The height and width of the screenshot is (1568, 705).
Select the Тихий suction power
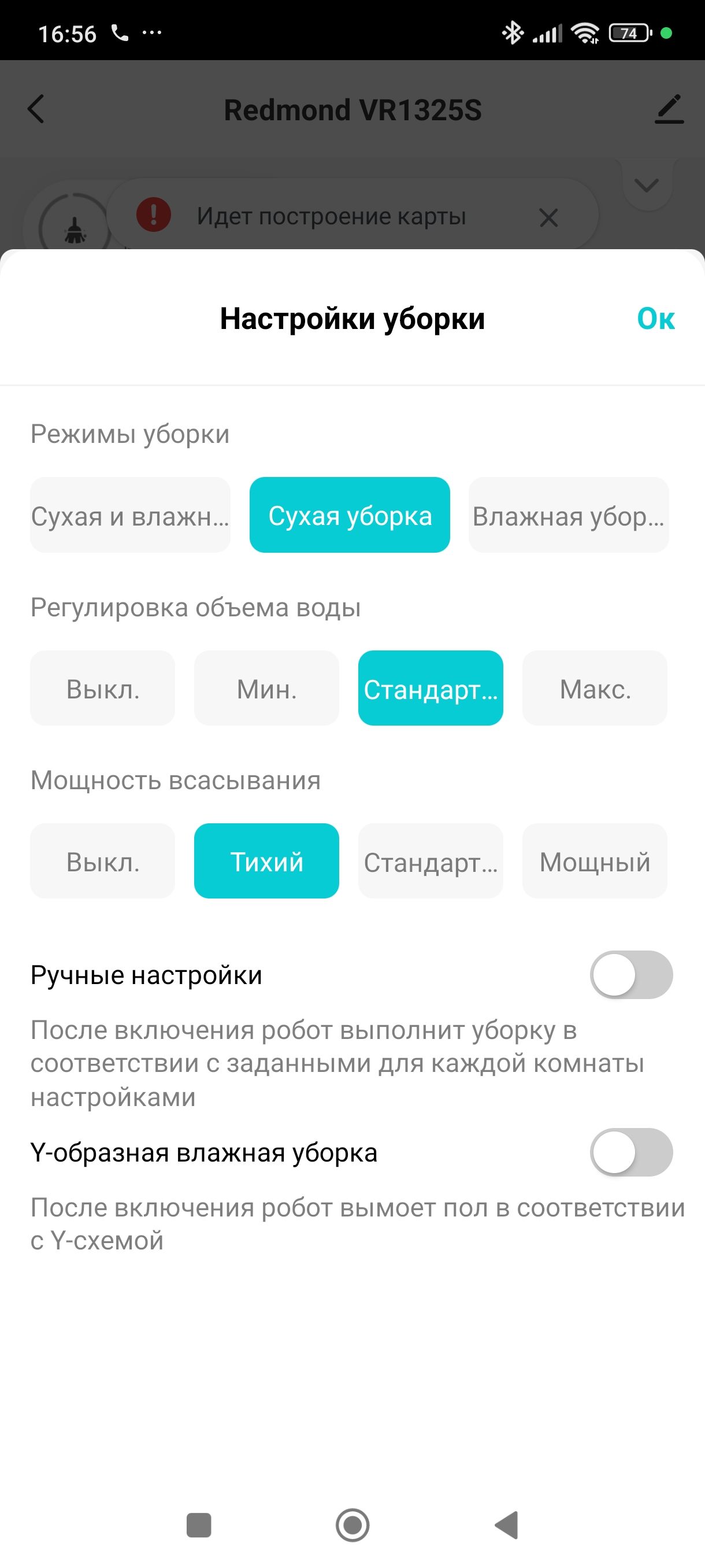[x=266, y=861]
